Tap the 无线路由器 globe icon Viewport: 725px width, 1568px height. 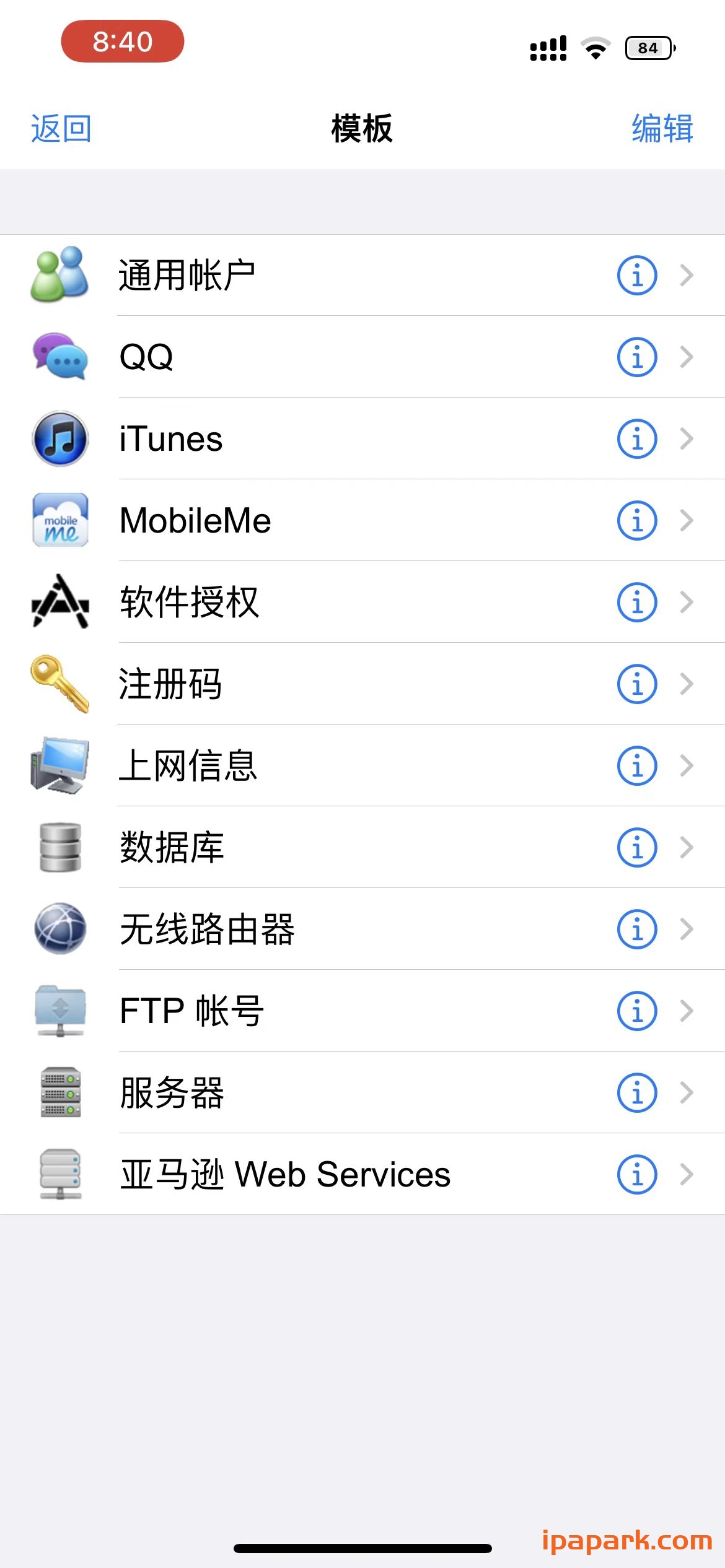[59, 929]
